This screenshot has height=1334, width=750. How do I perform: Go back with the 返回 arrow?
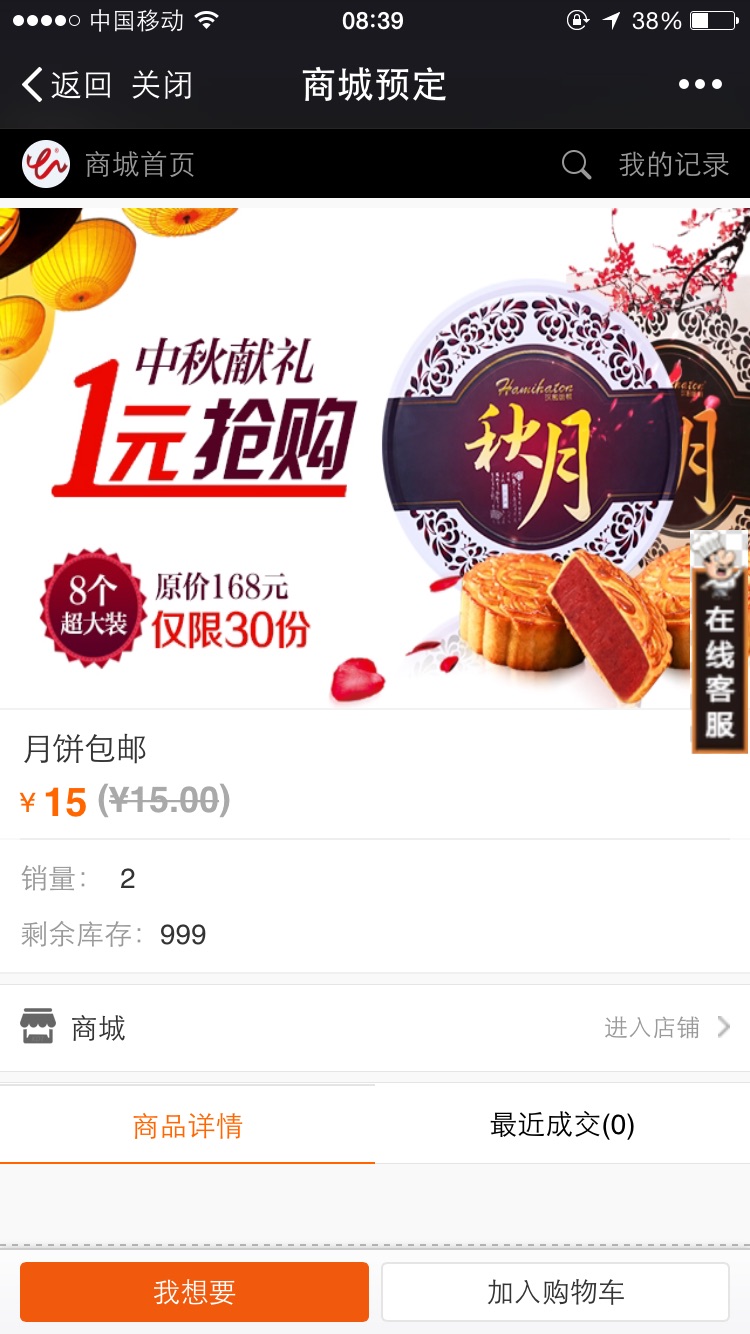tap(66, 85)
